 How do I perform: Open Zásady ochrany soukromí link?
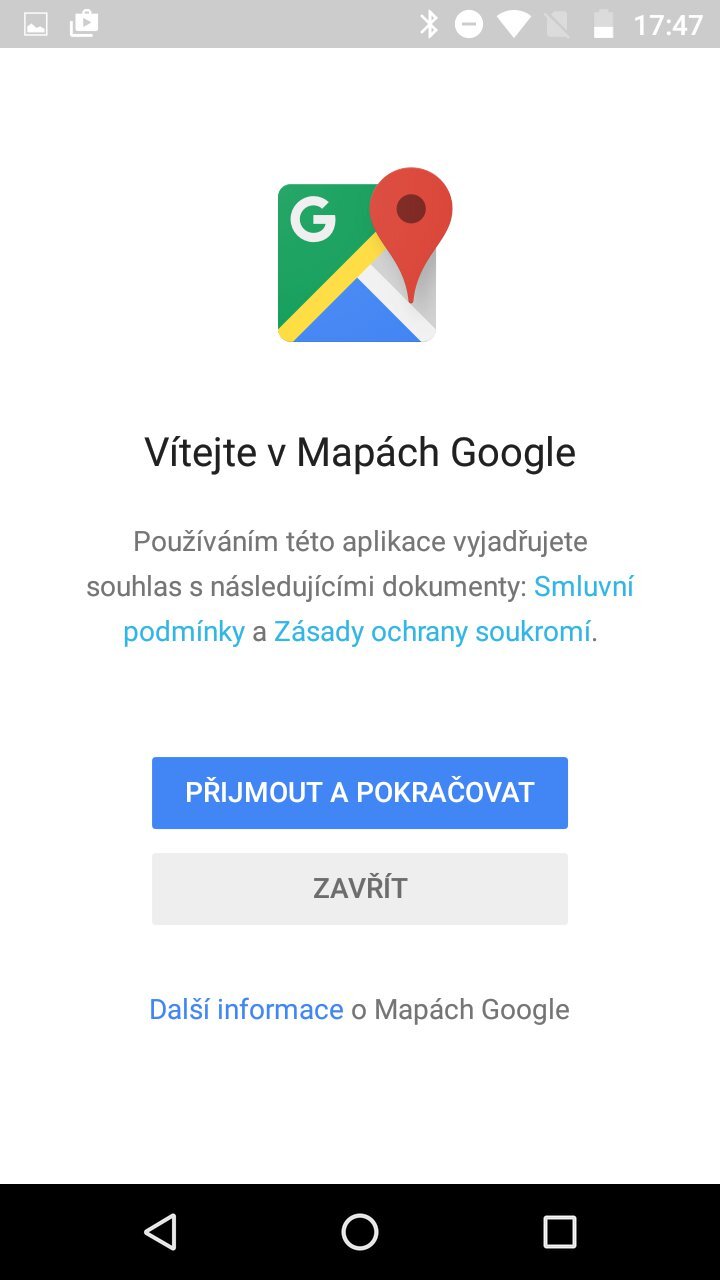tap(432, 632)
